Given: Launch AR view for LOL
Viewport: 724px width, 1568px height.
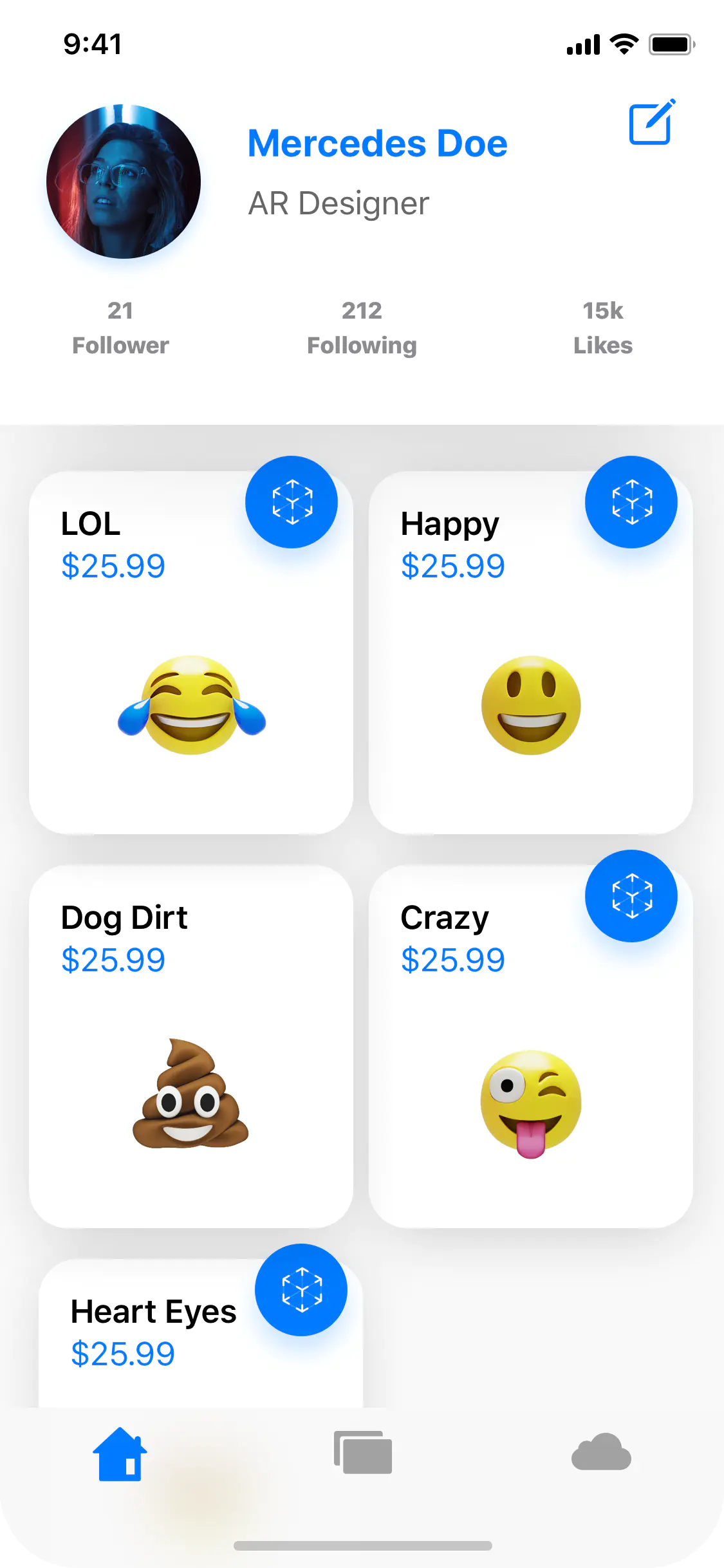Looking at the screenshot, I should [292, 502].
